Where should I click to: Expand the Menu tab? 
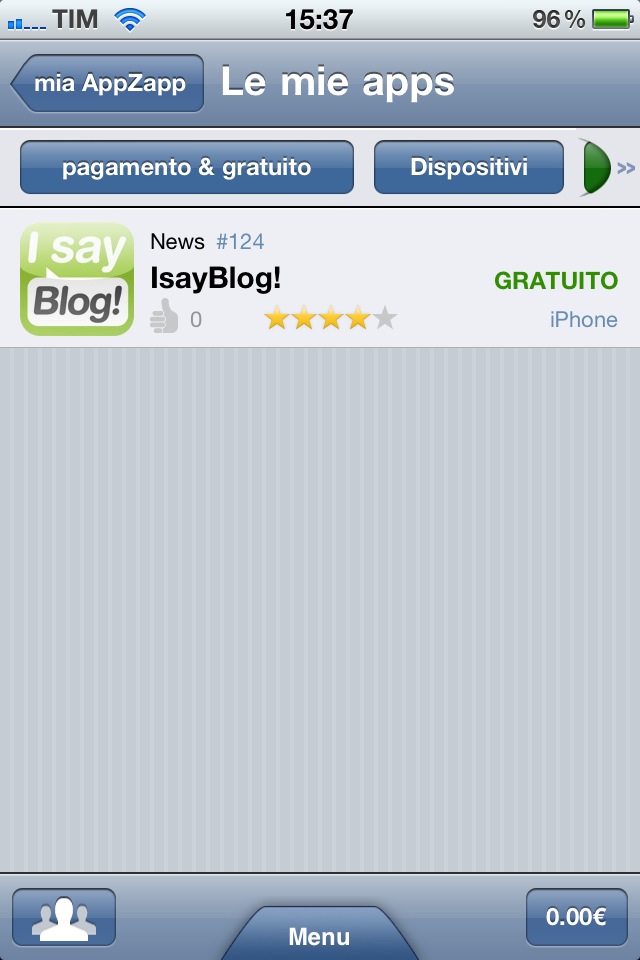point(319,935)
